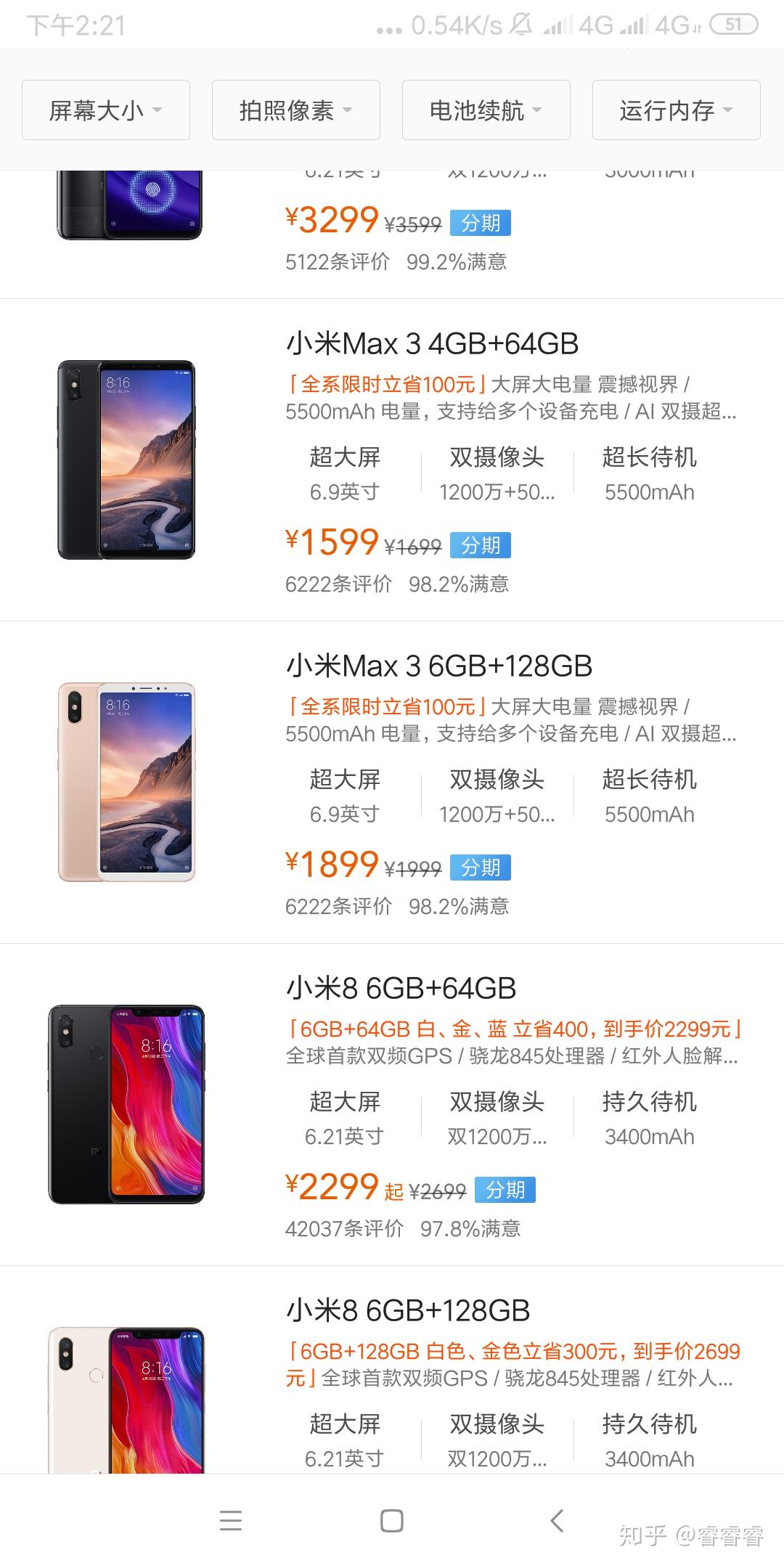Expand the 拍照像素 filter dropdown
The height and width of the screenshot is (1568, 784).
click(x=296, y=110)
